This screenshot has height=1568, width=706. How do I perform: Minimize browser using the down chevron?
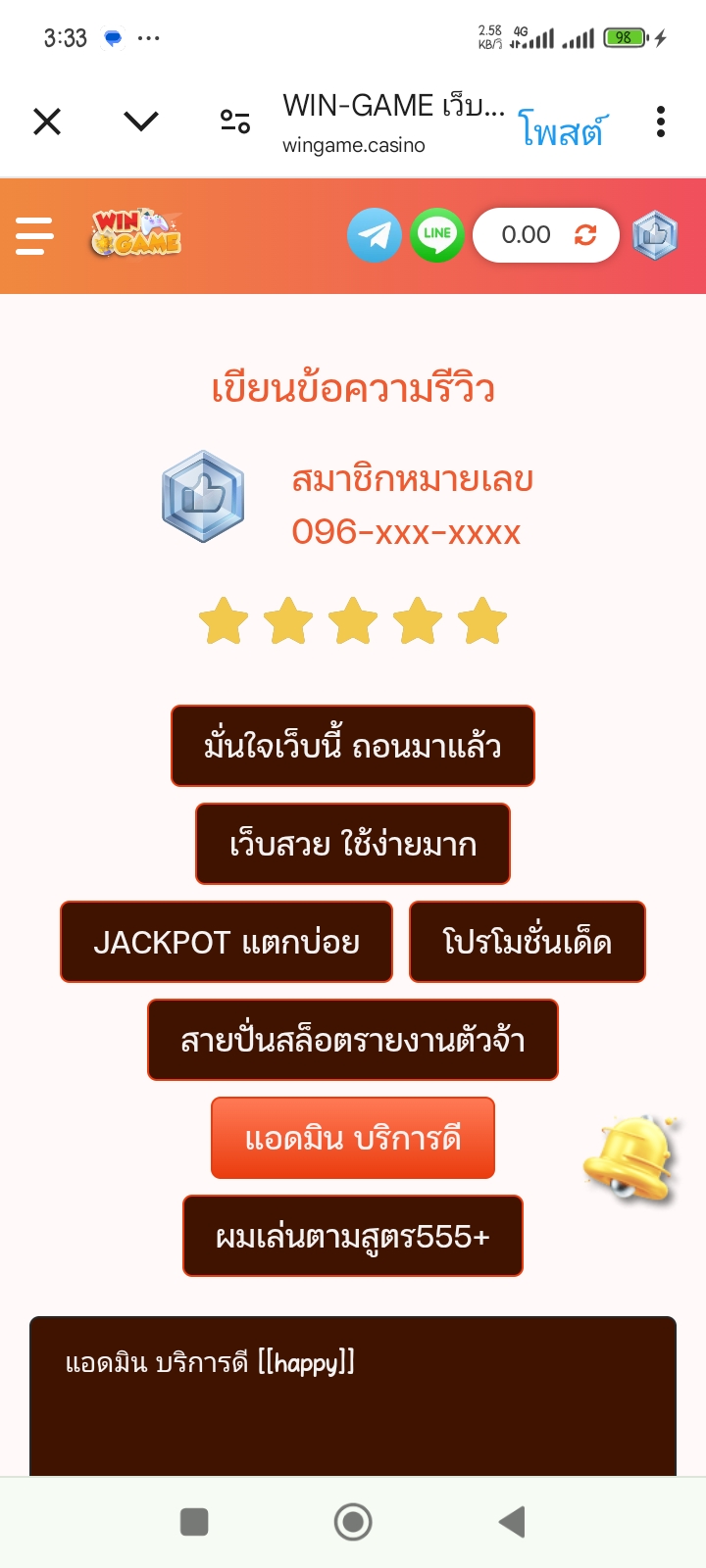point(141,122)
